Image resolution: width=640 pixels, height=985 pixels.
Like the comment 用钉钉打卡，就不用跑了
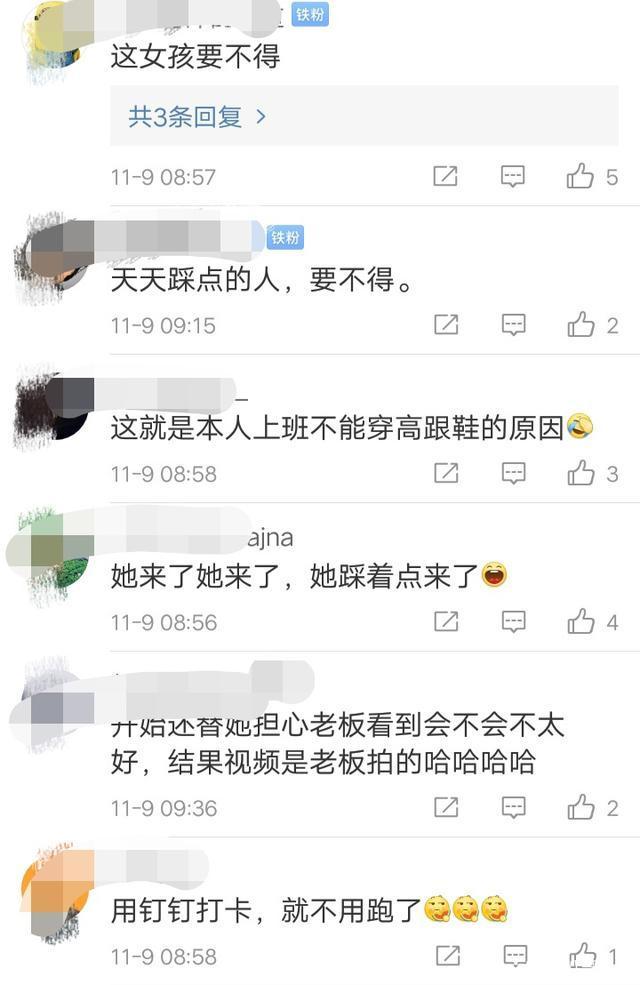click(x=581, y=956)
